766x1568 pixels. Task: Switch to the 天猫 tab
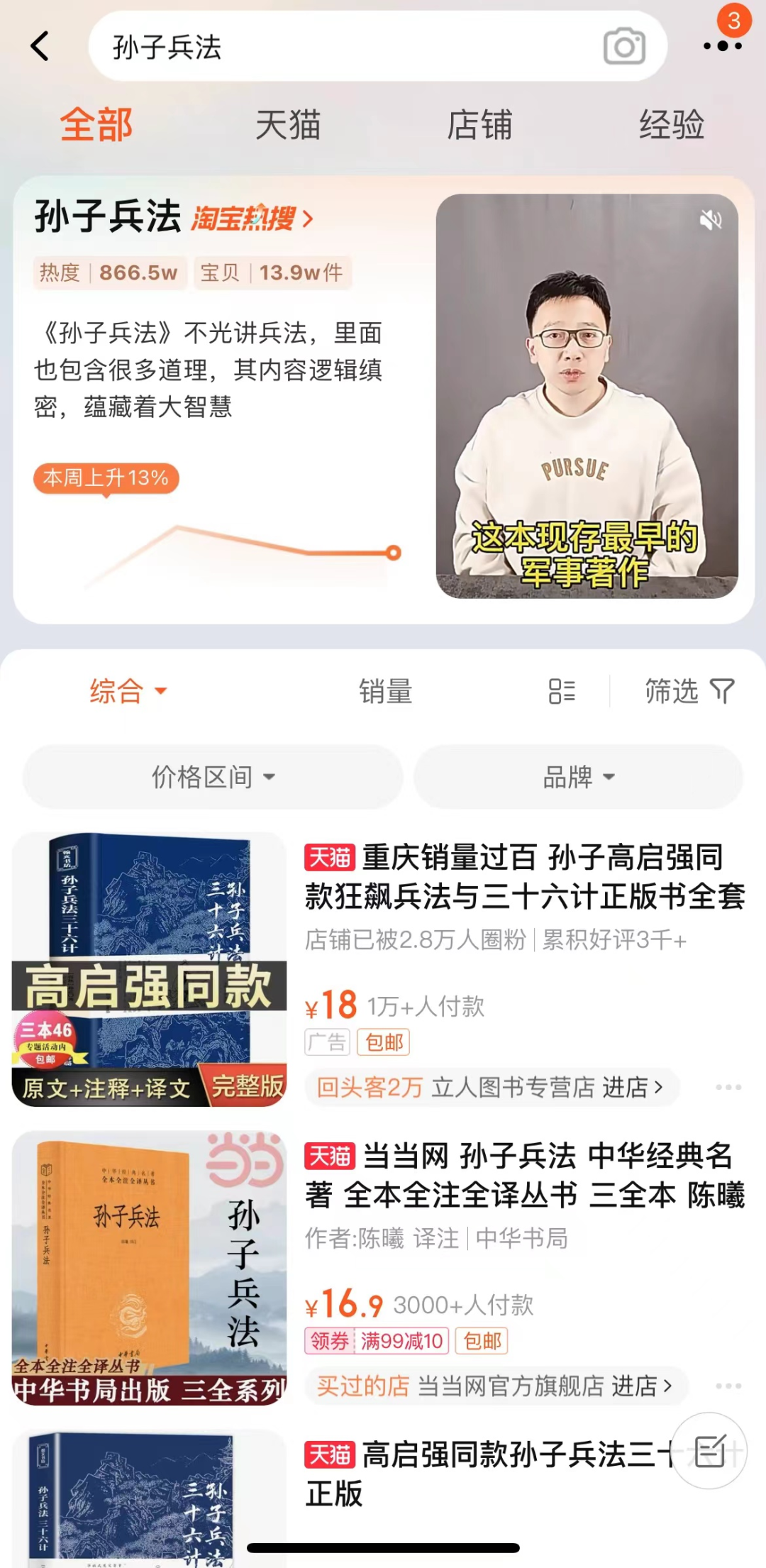(288, 125)
